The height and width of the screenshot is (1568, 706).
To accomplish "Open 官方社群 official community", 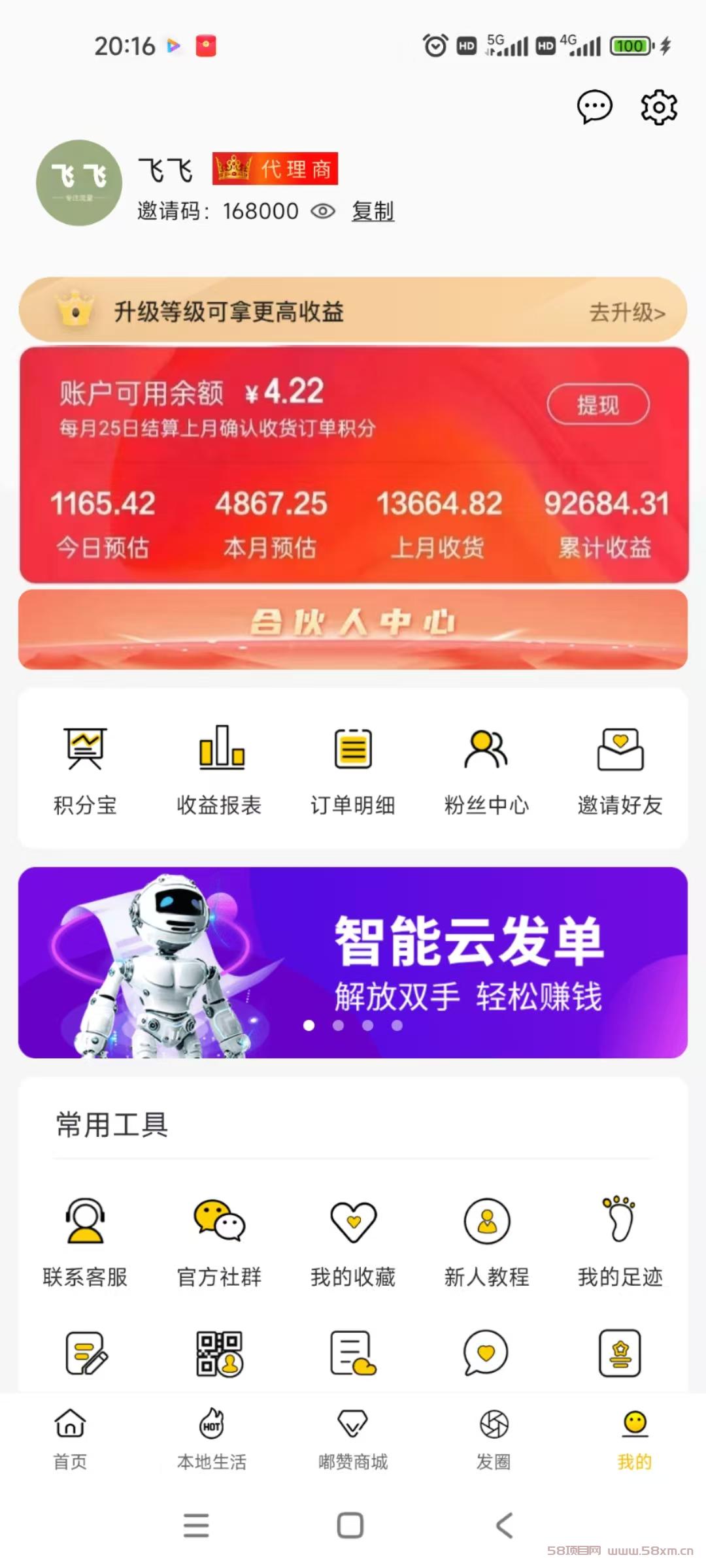I will click(x=219, y=1240).
